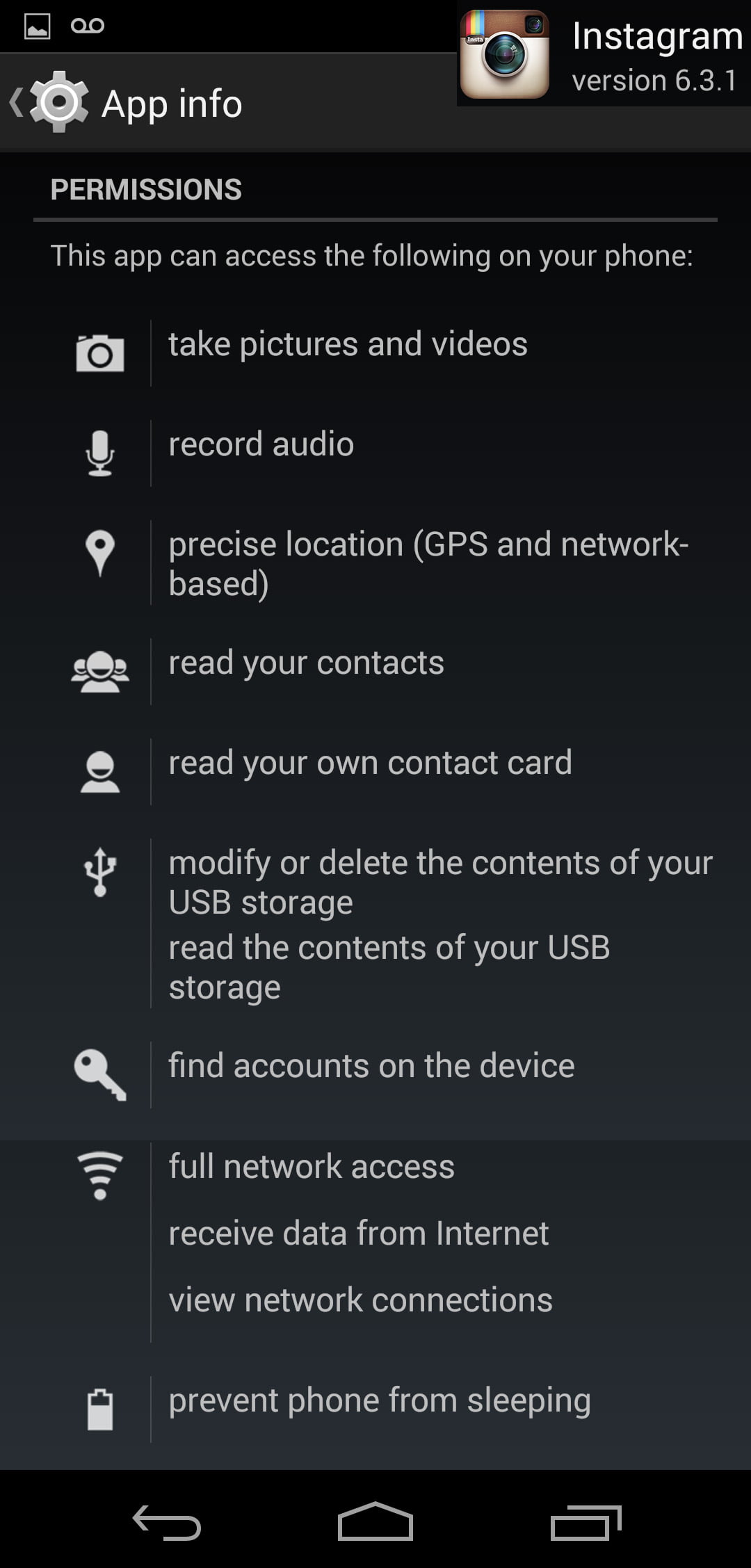Viewport: 751px width, 1568px height.
Task: Select the full network access permission
Action: [x=312, y=1167]
